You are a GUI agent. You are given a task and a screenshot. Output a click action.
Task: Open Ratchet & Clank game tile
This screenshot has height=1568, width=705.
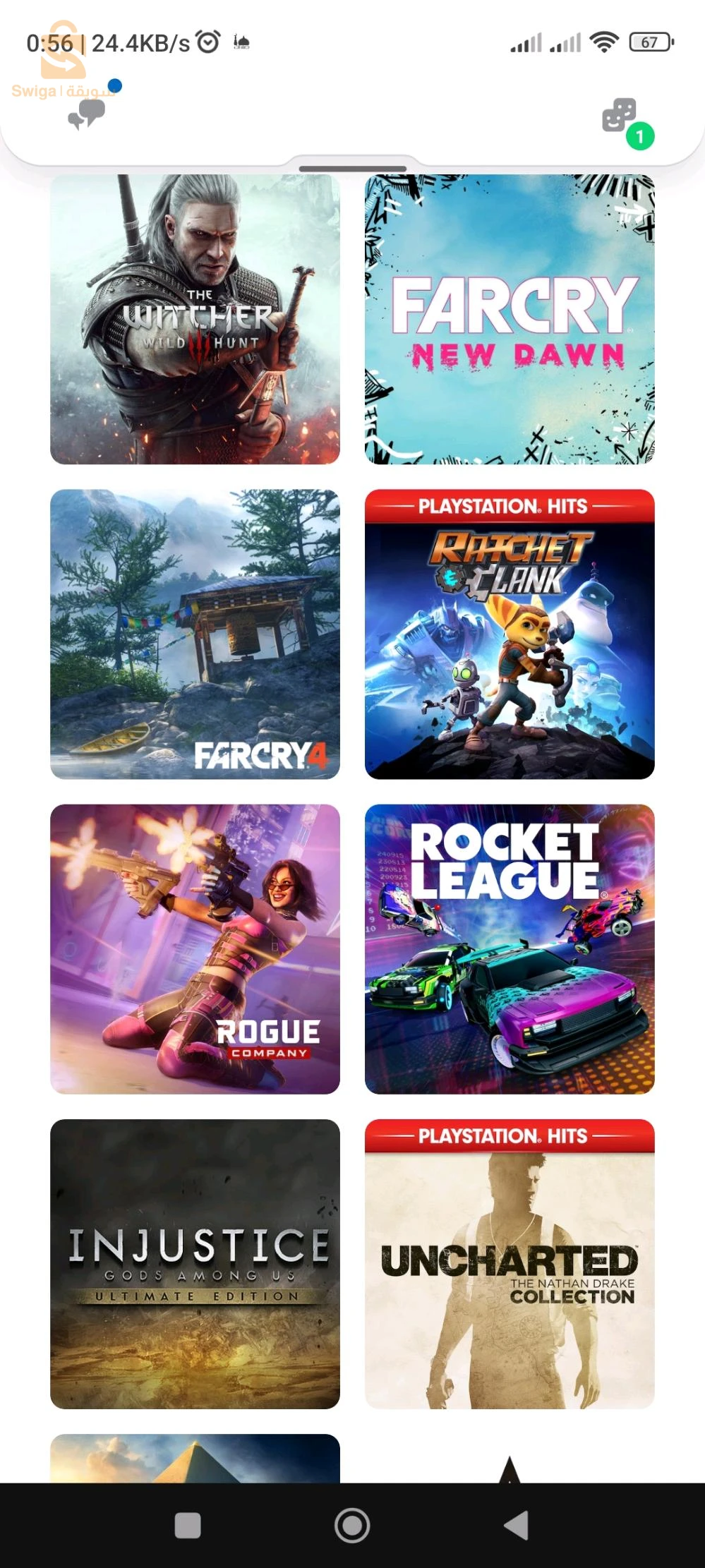(x=509, y=634)
